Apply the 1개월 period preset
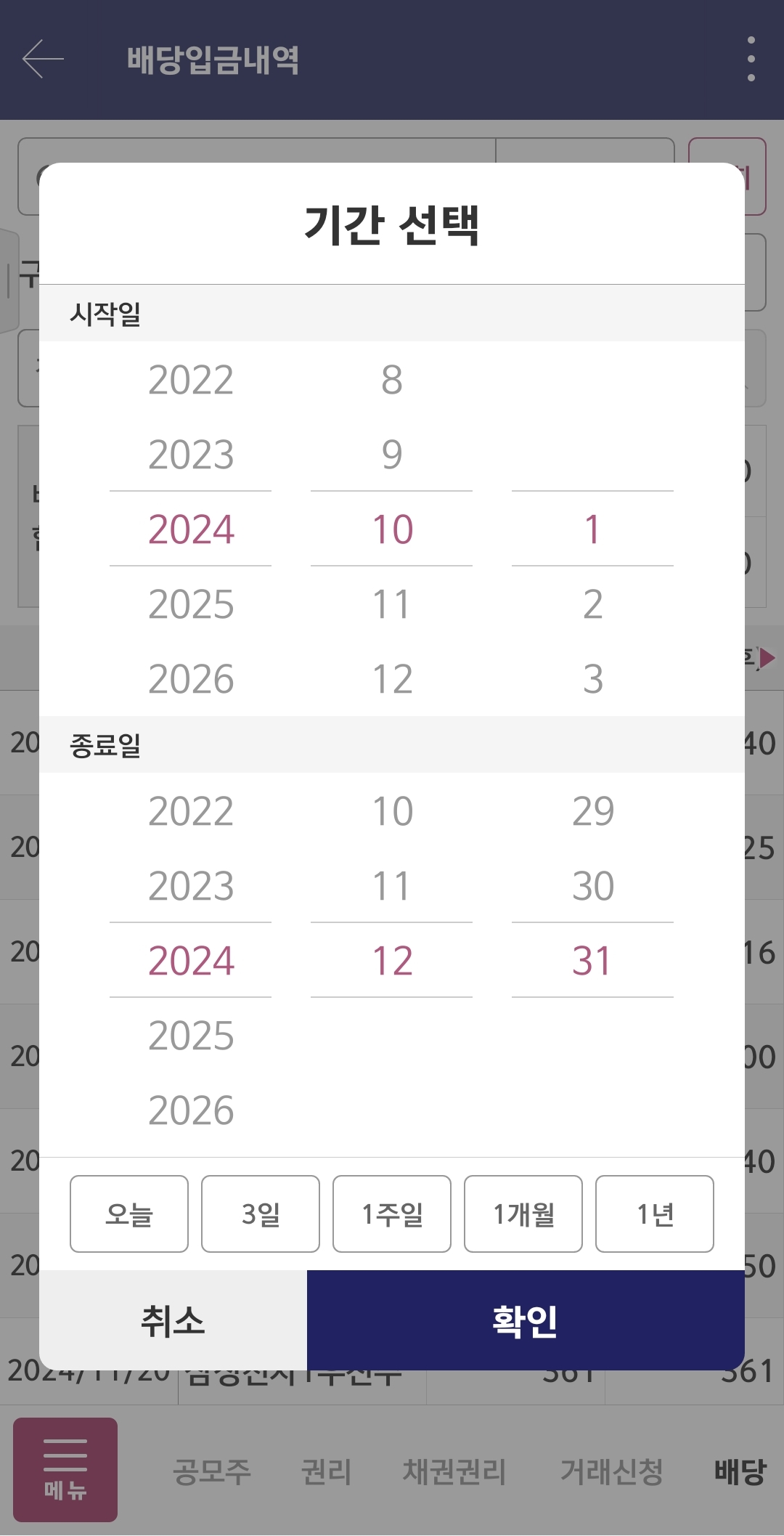The height and width of the screenshot is (1536, 784). (523, 1214)
